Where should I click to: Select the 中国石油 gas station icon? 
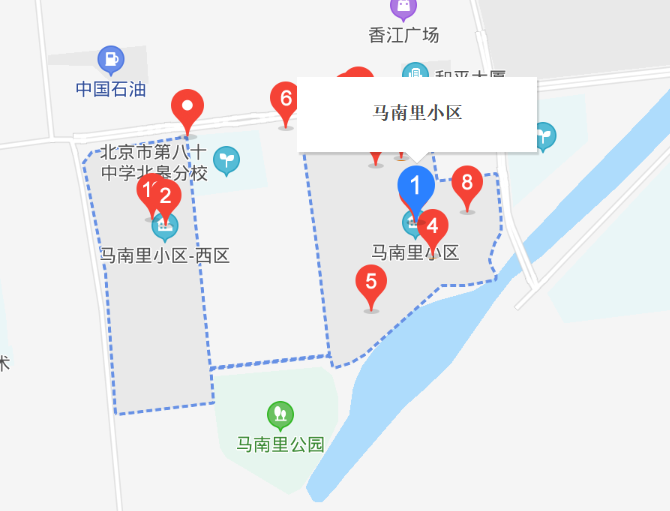click(111, 60)
